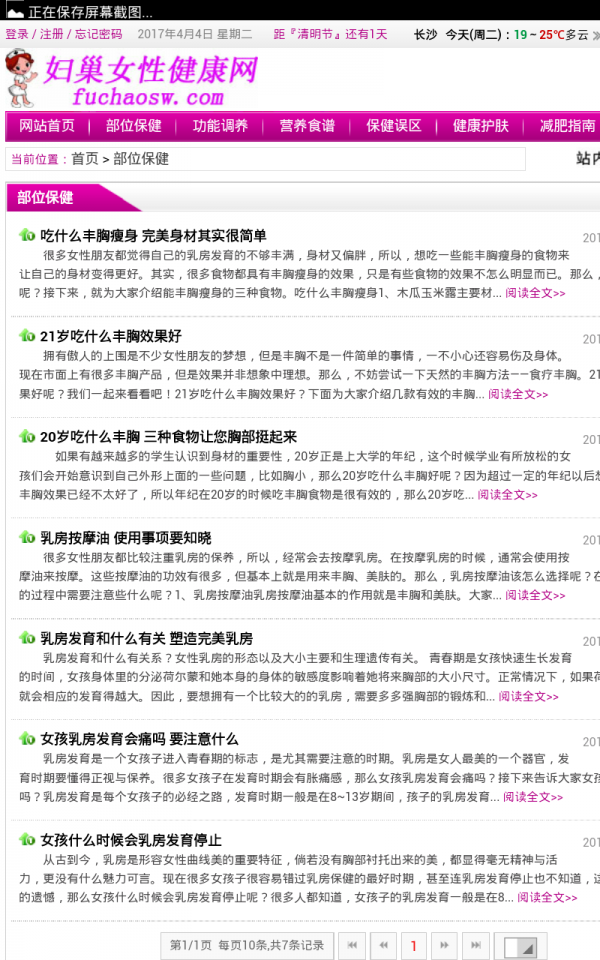Select page 1 in the pagination
Viewport: 600px width, 960px height.
[413, 945]
